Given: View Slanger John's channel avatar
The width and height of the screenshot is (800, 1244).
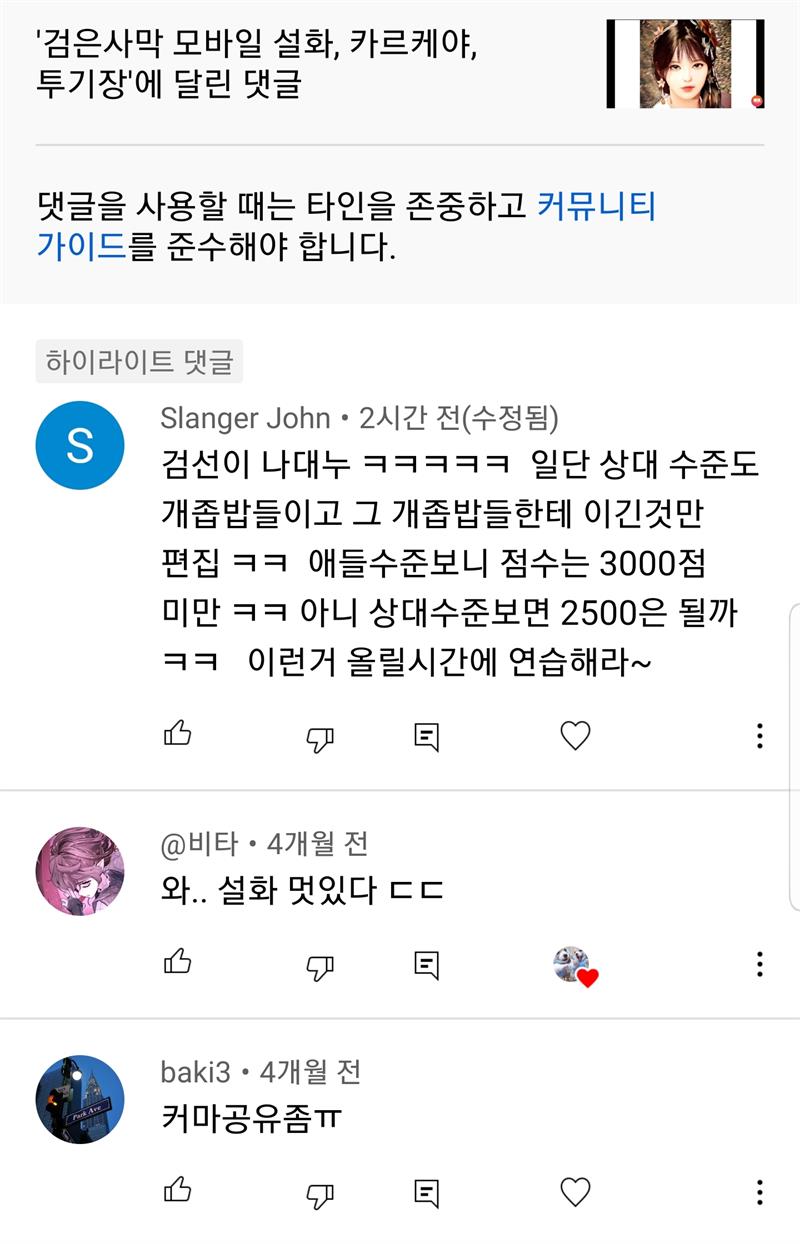Looking at the screenshot, I should coord(80,446).
